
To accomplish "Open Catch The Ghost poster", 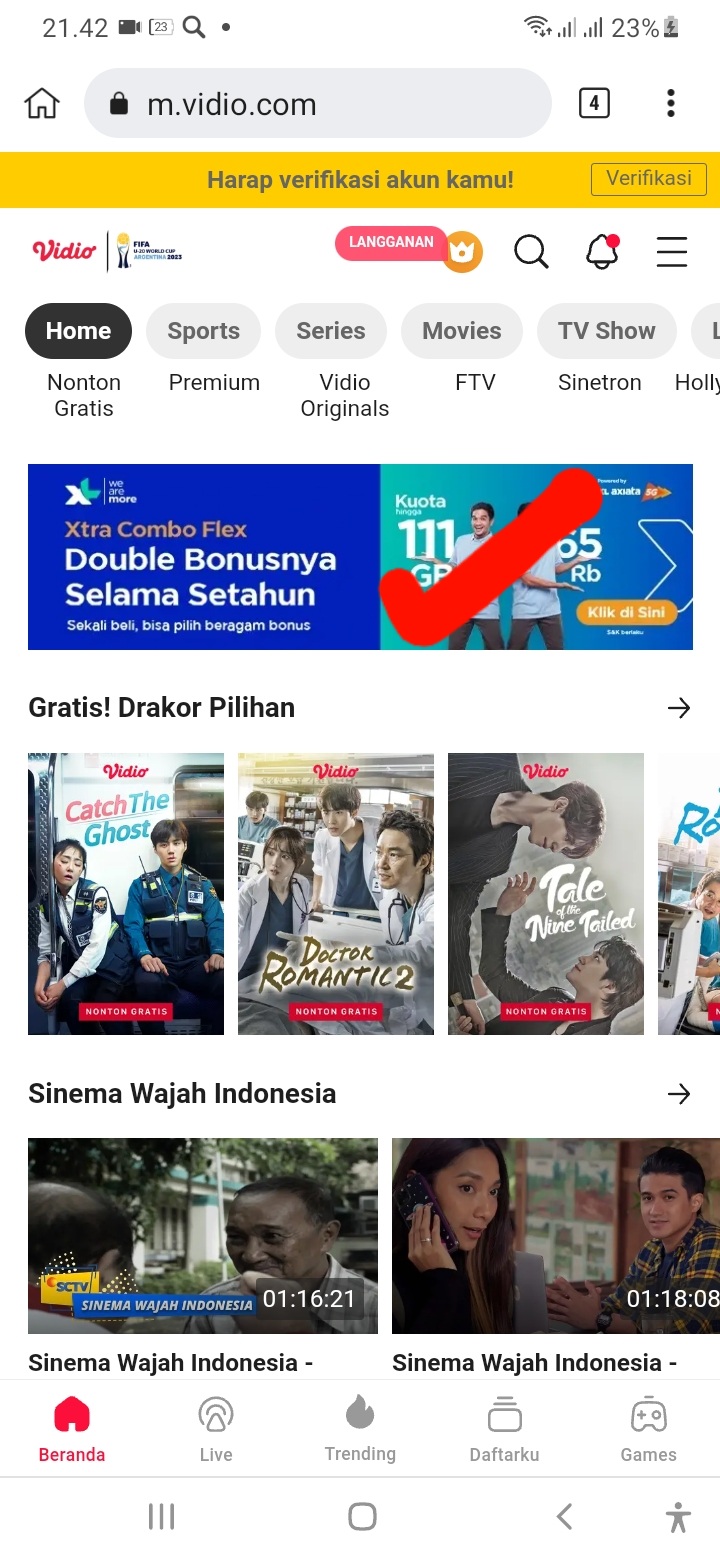I will tap(126, 893).
